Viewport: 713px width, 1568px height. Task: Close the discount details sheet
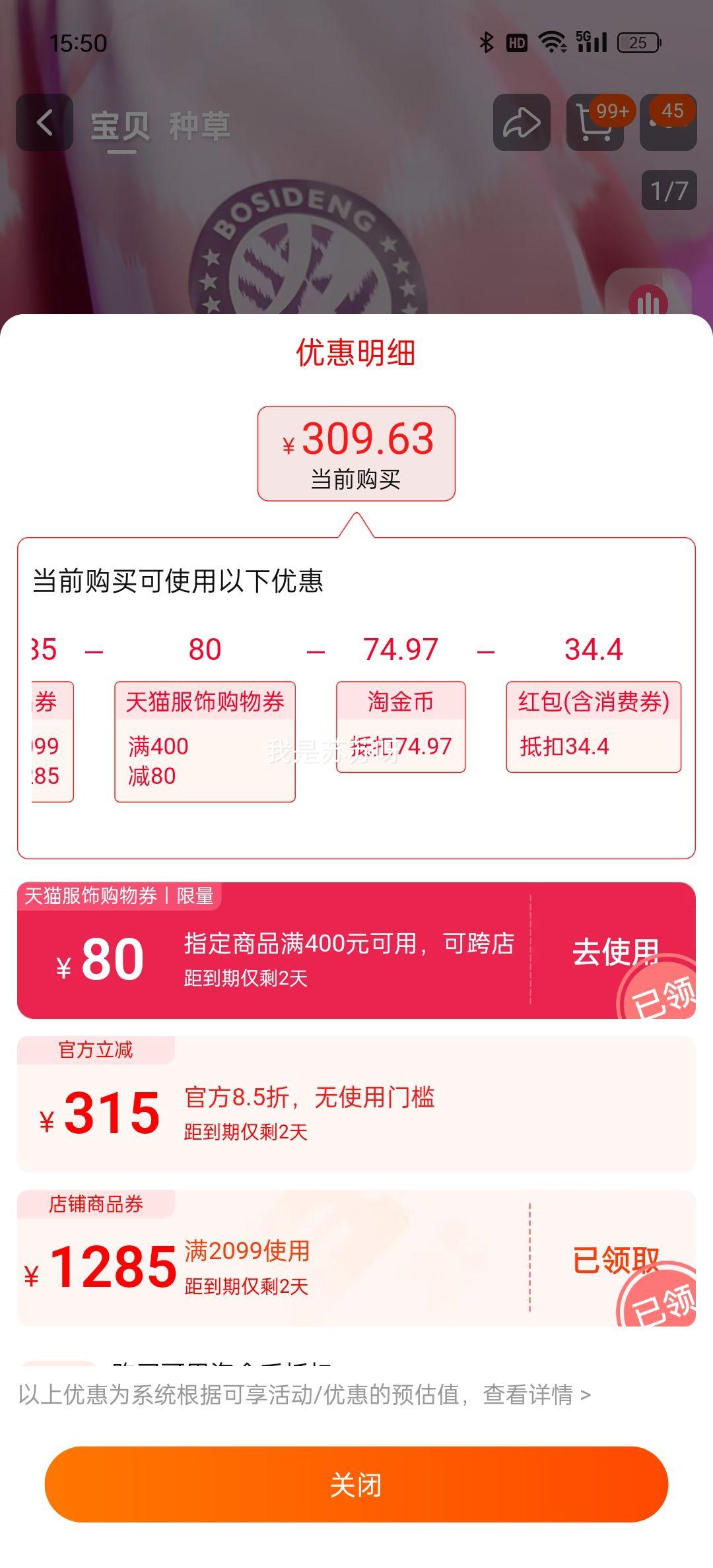click(x=356, y=1485)
